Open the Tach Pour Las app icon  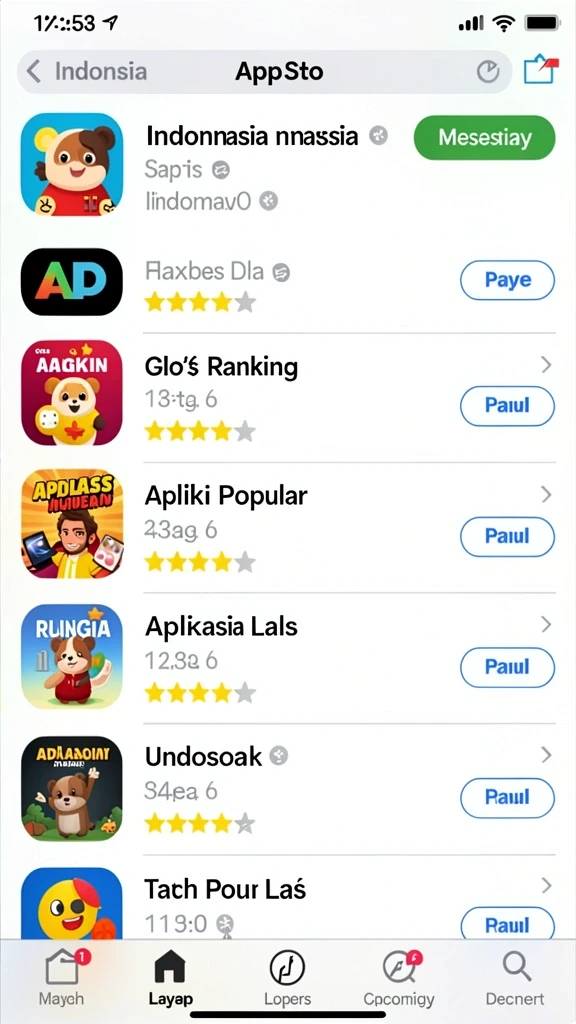pos(72,903)
